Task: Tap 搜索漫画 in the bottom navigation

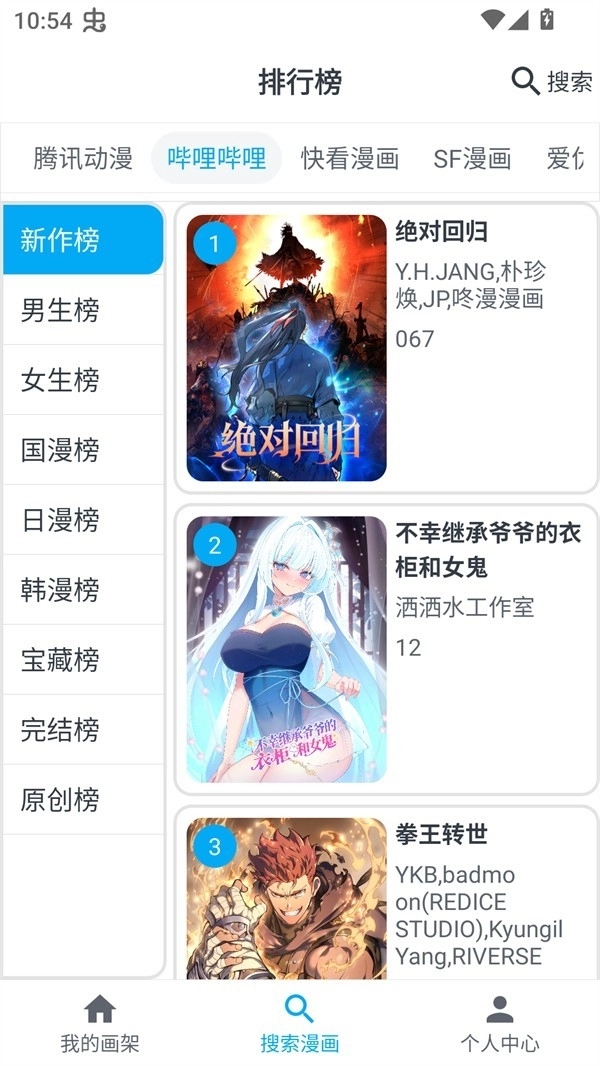Action: [300, 1023]
